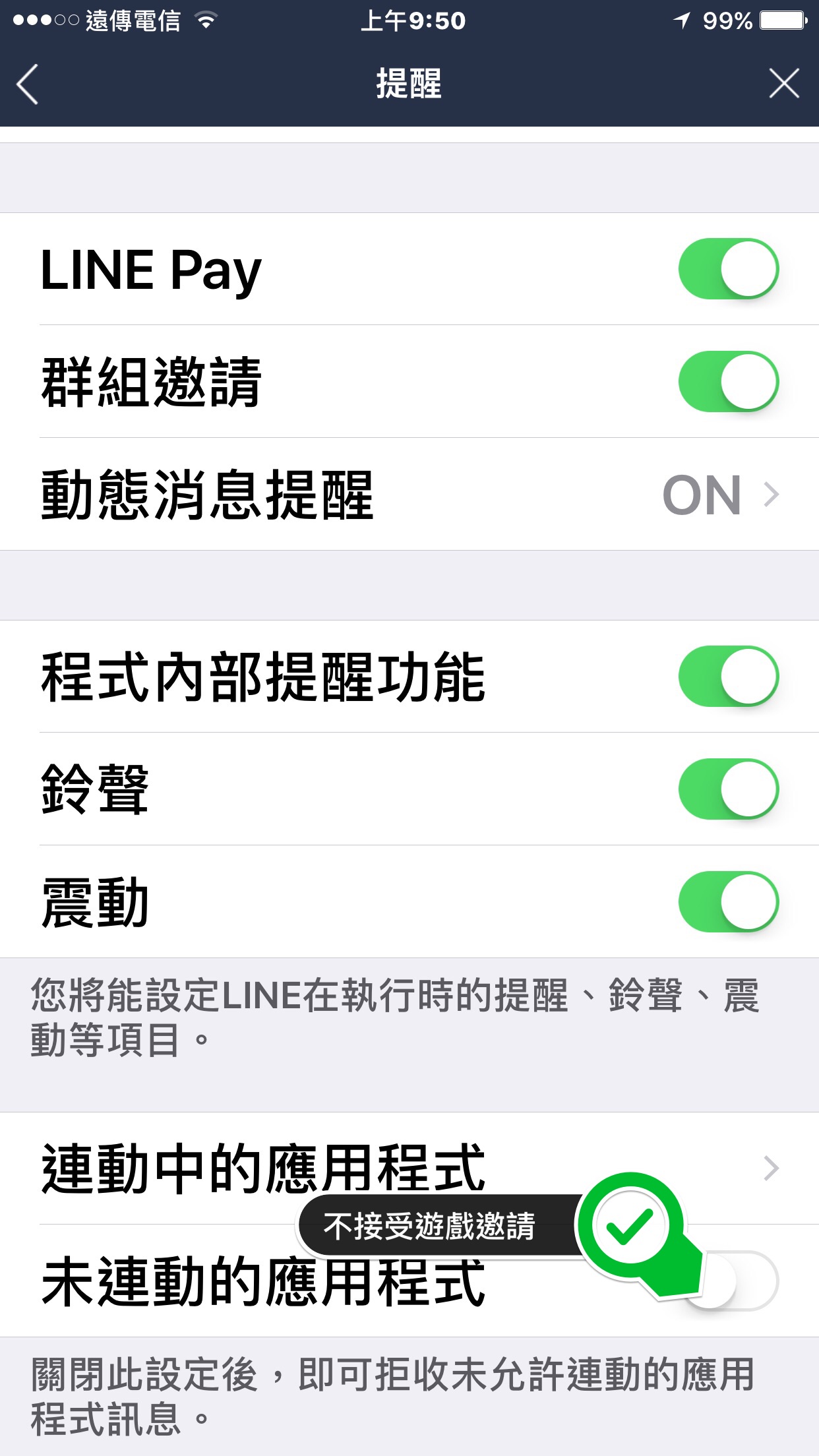
Task: Turn off LINE Pay notifications
Action: point(728,269)
